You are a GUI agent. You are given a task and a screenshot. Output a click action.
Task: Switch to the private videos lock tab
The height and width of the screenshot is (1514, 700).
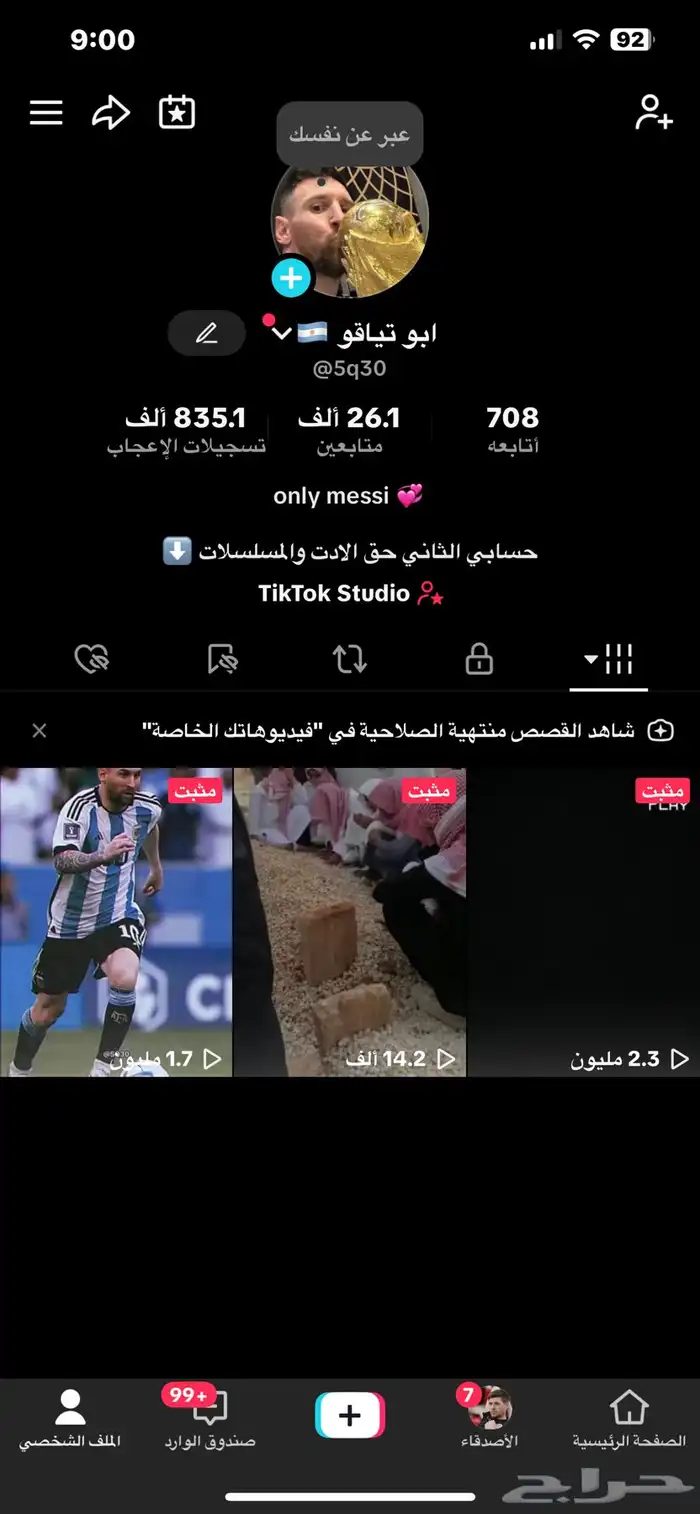pos(479,659)
